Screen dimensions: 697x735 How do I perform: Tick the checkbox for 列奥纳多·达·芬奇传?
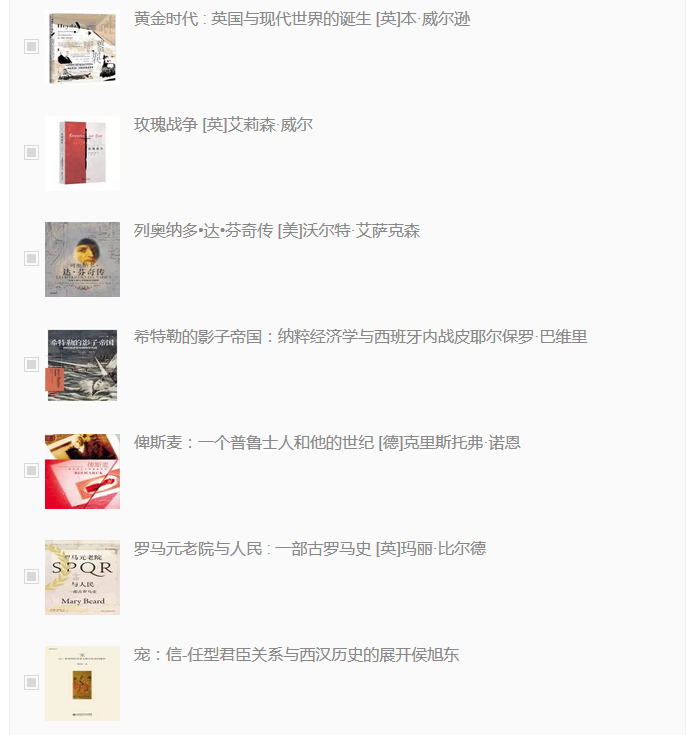pyautogui.click(x=32, y=259)
